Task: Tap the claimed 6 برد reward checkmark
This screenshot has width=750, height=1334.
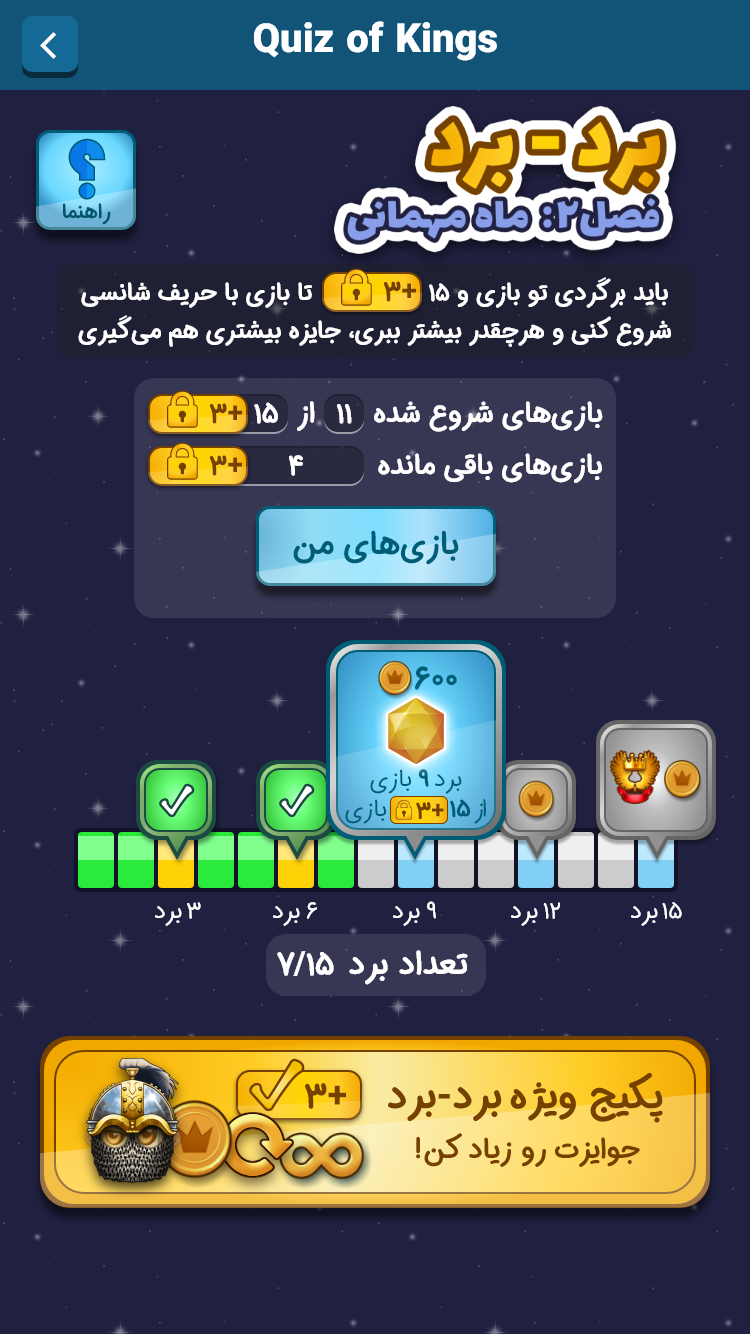Action: (296, 800)
